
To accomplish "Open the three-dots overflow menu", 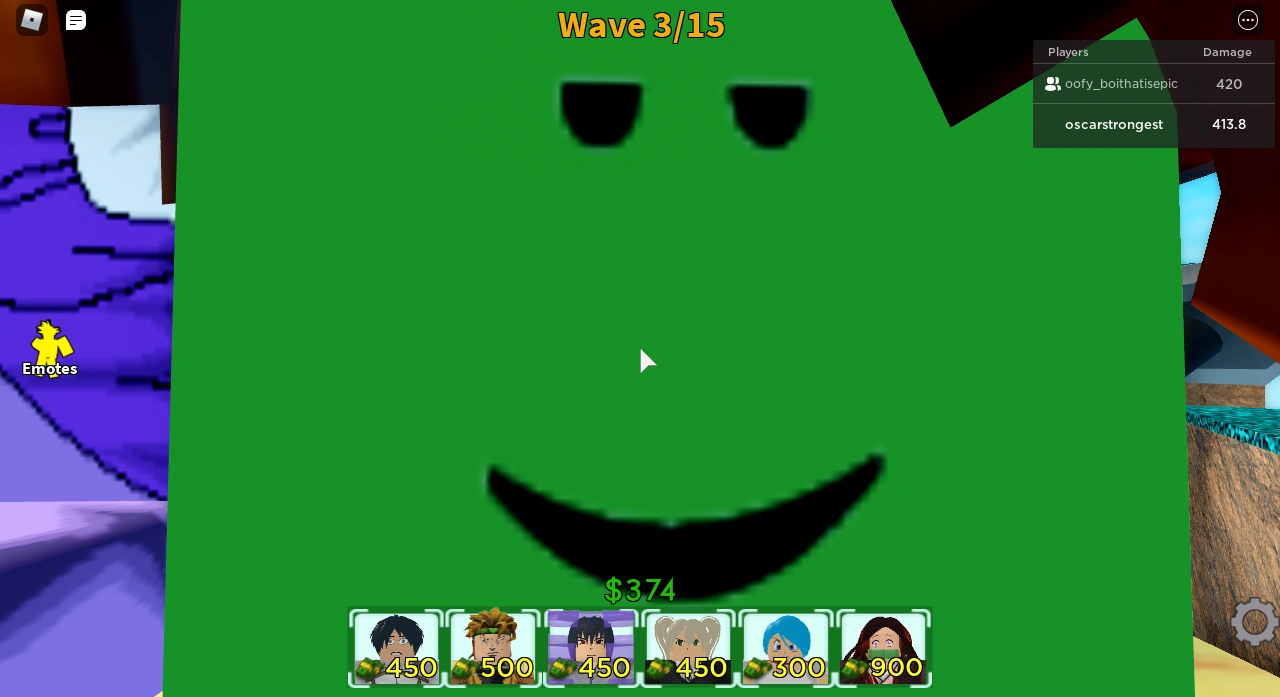I will click(1247, 20).
